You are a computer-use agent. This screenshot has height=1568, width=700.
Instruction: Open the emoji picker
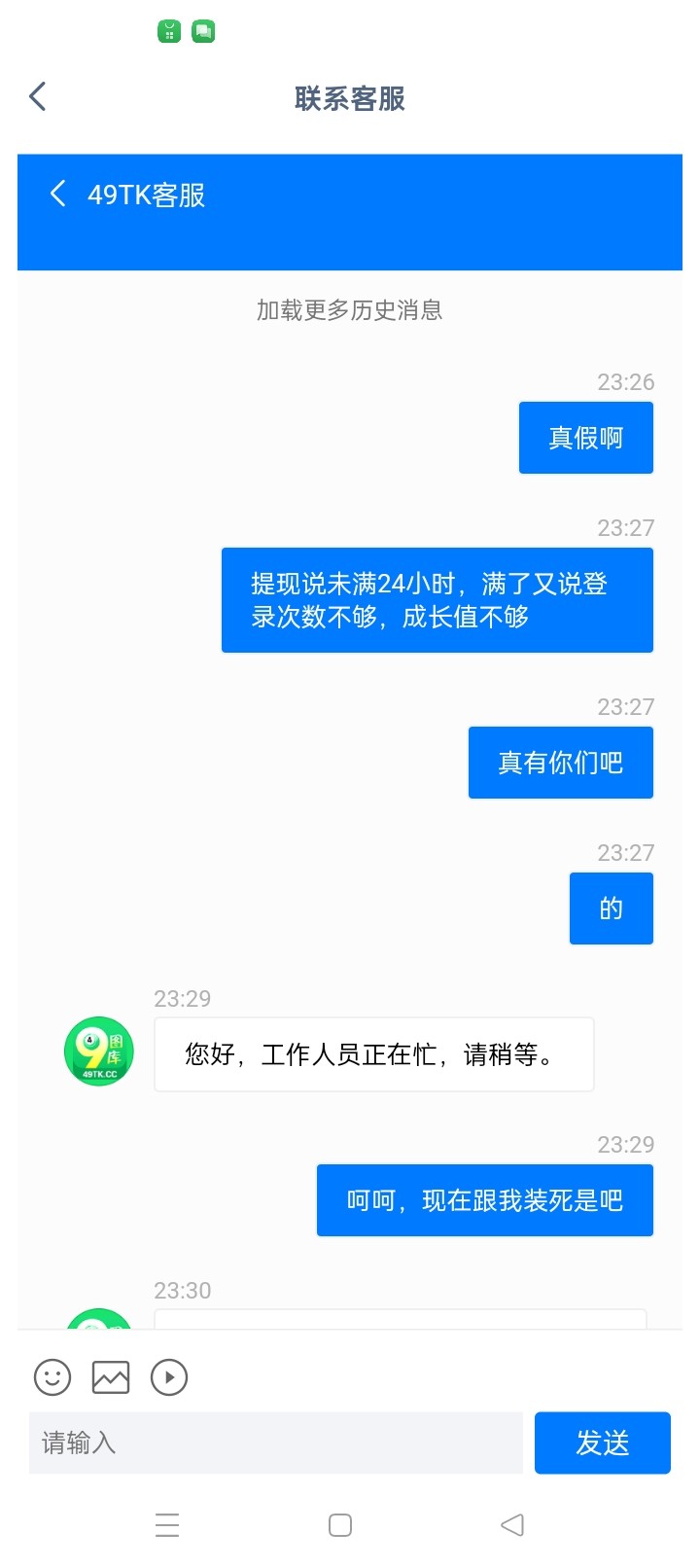[x=52, y=1377]
